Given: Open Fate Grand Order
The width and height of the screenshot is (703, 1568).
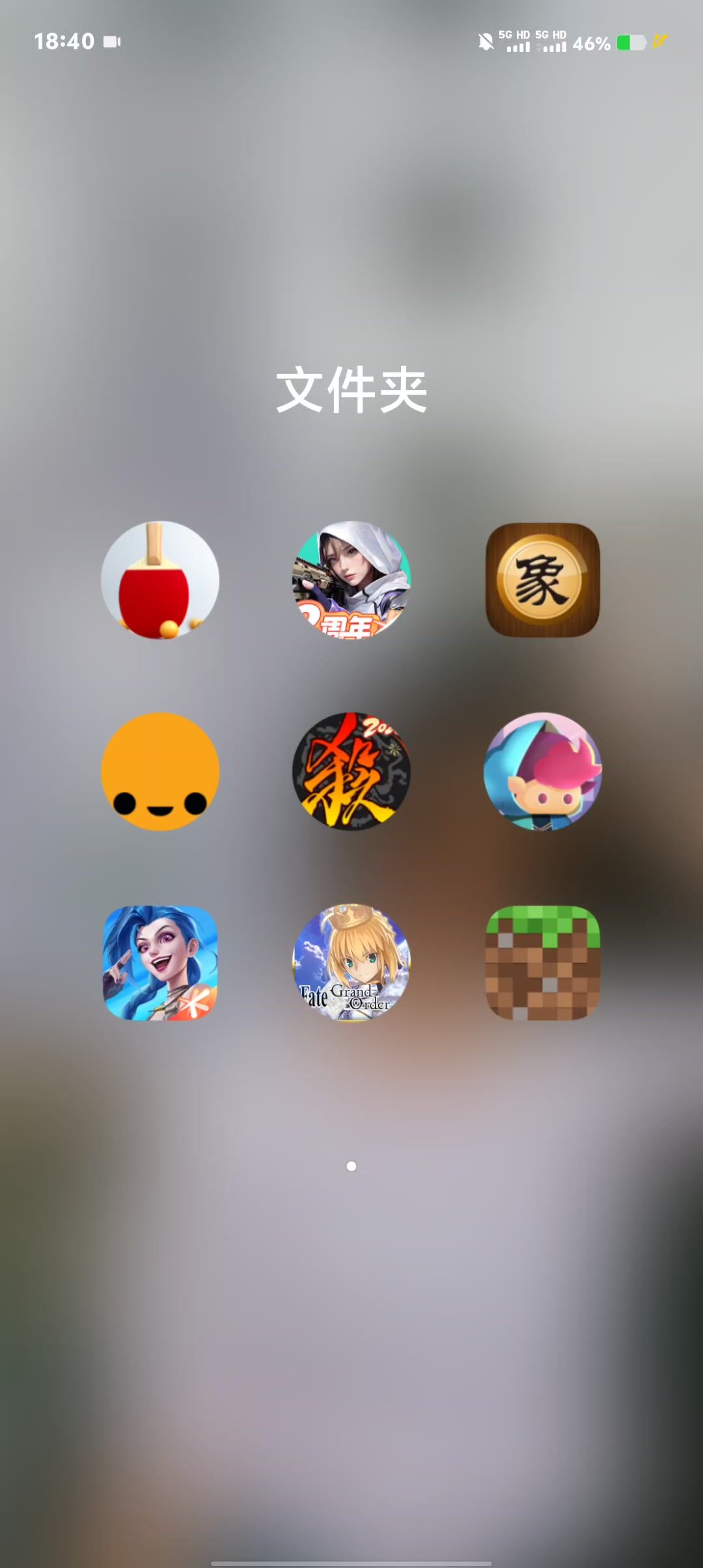Looking at the screenshot, I should coord(351,962).
